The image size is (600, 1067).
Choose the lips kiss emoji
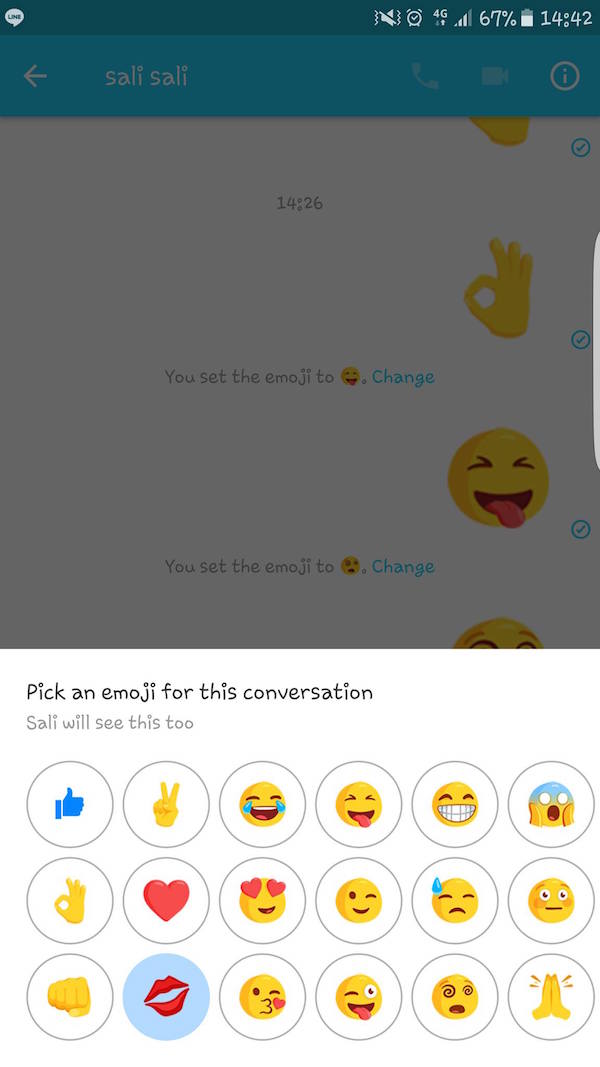click(166, 997)
